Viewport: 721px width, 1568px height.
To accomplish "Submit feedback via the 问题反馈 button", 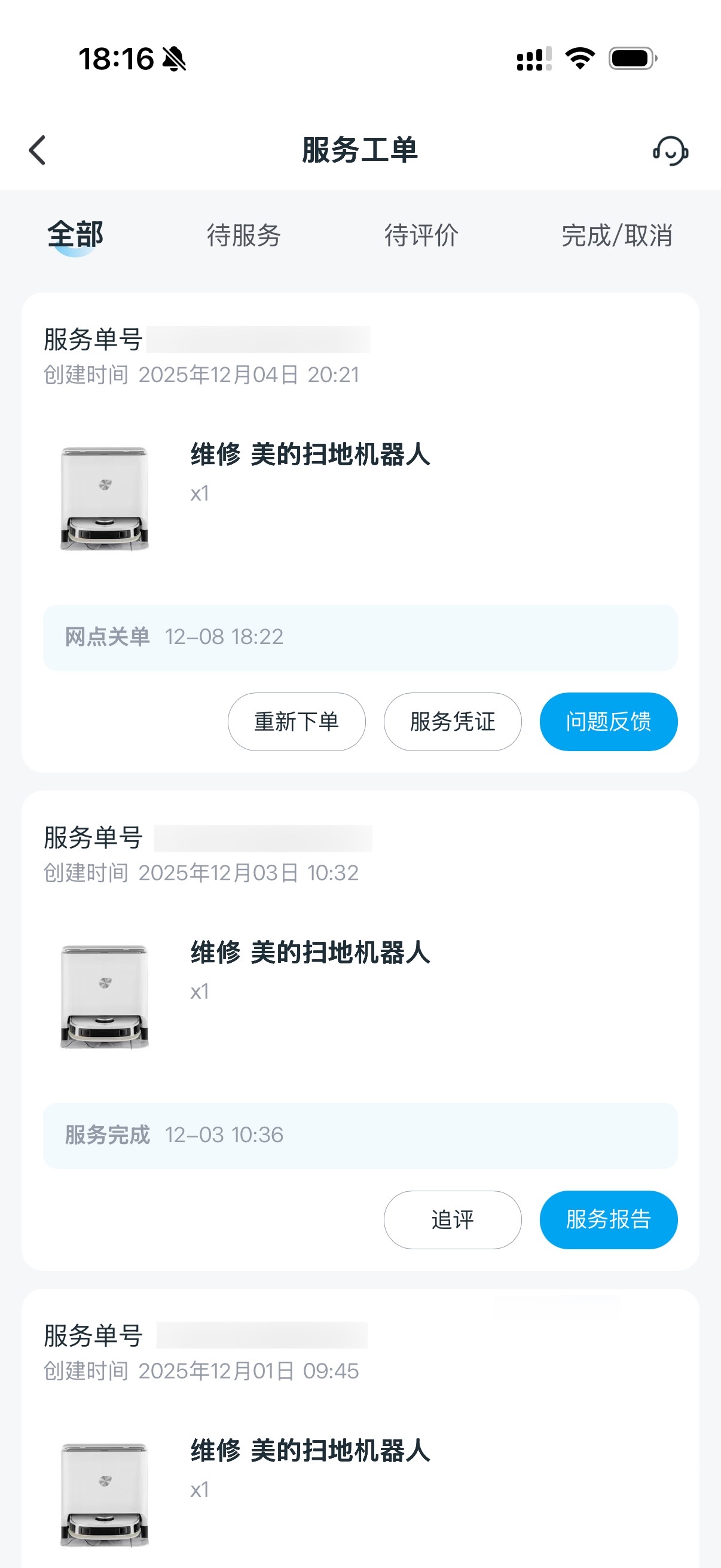I will 608,721.
